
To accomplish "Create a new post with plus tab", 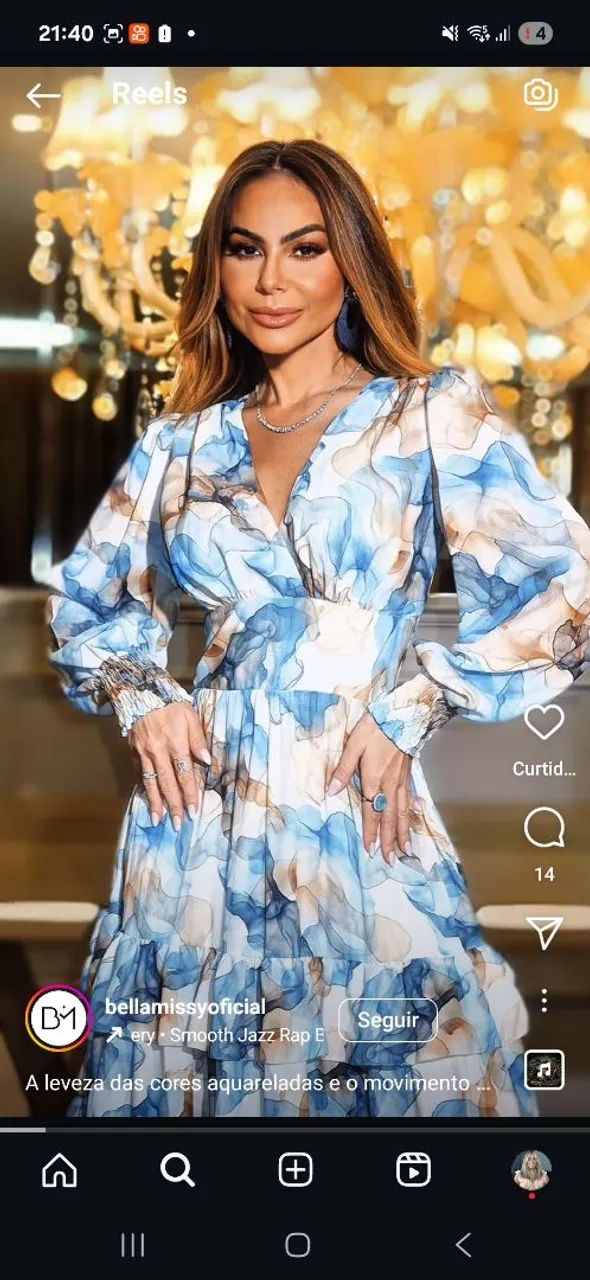I will [x=295, y=1169].
